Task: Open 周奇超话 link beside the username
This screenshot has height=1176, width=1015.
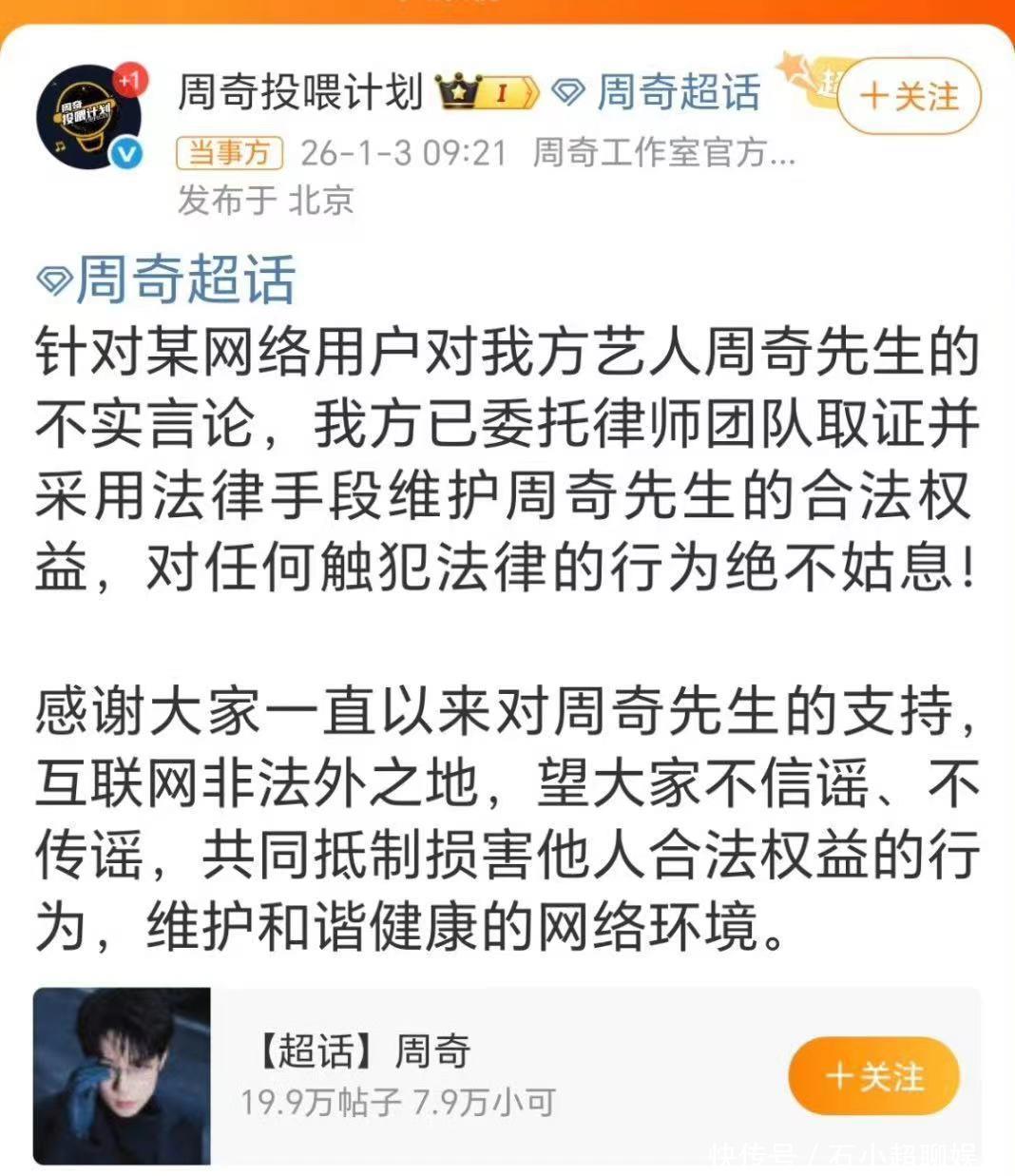Action: 656,92
